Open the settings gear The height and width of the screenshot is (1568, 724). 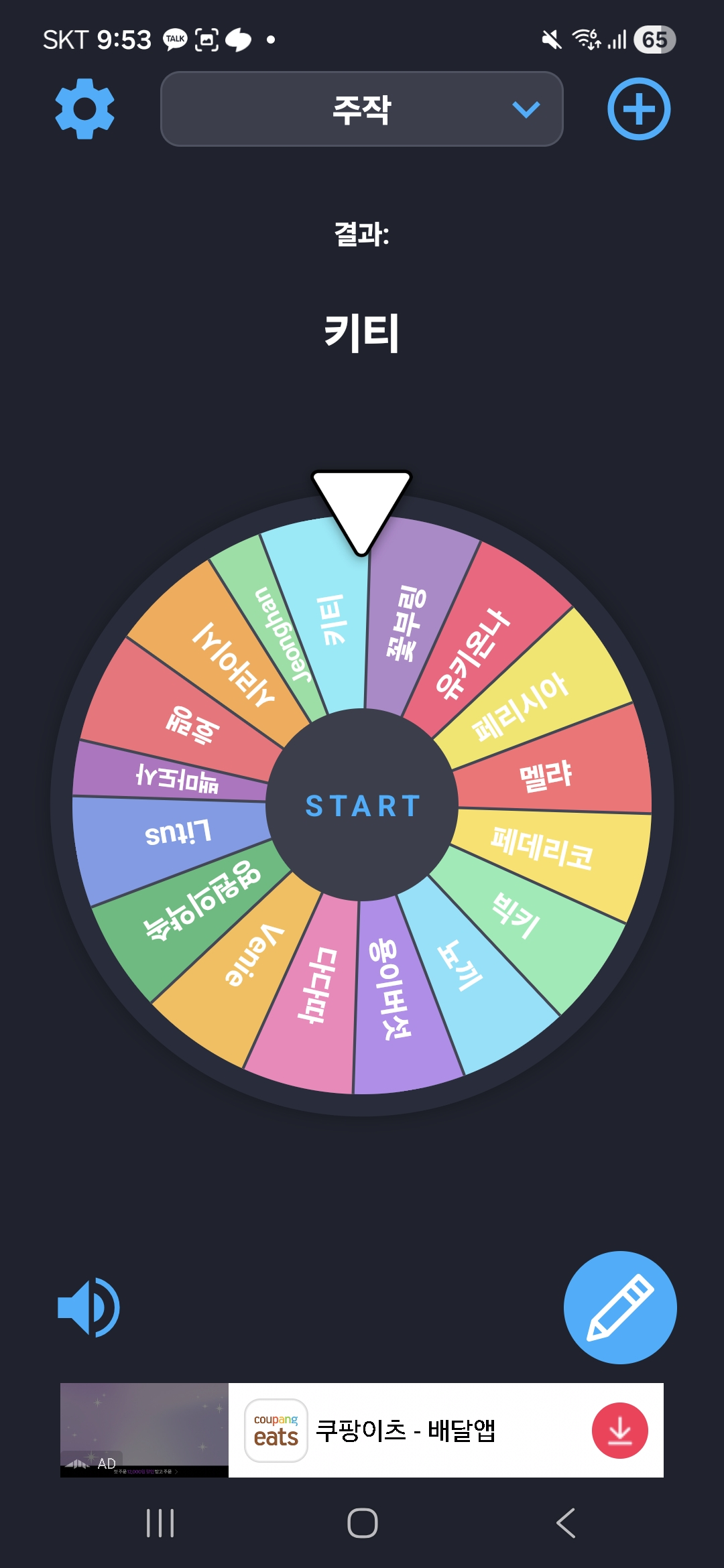tap(84, 109)
